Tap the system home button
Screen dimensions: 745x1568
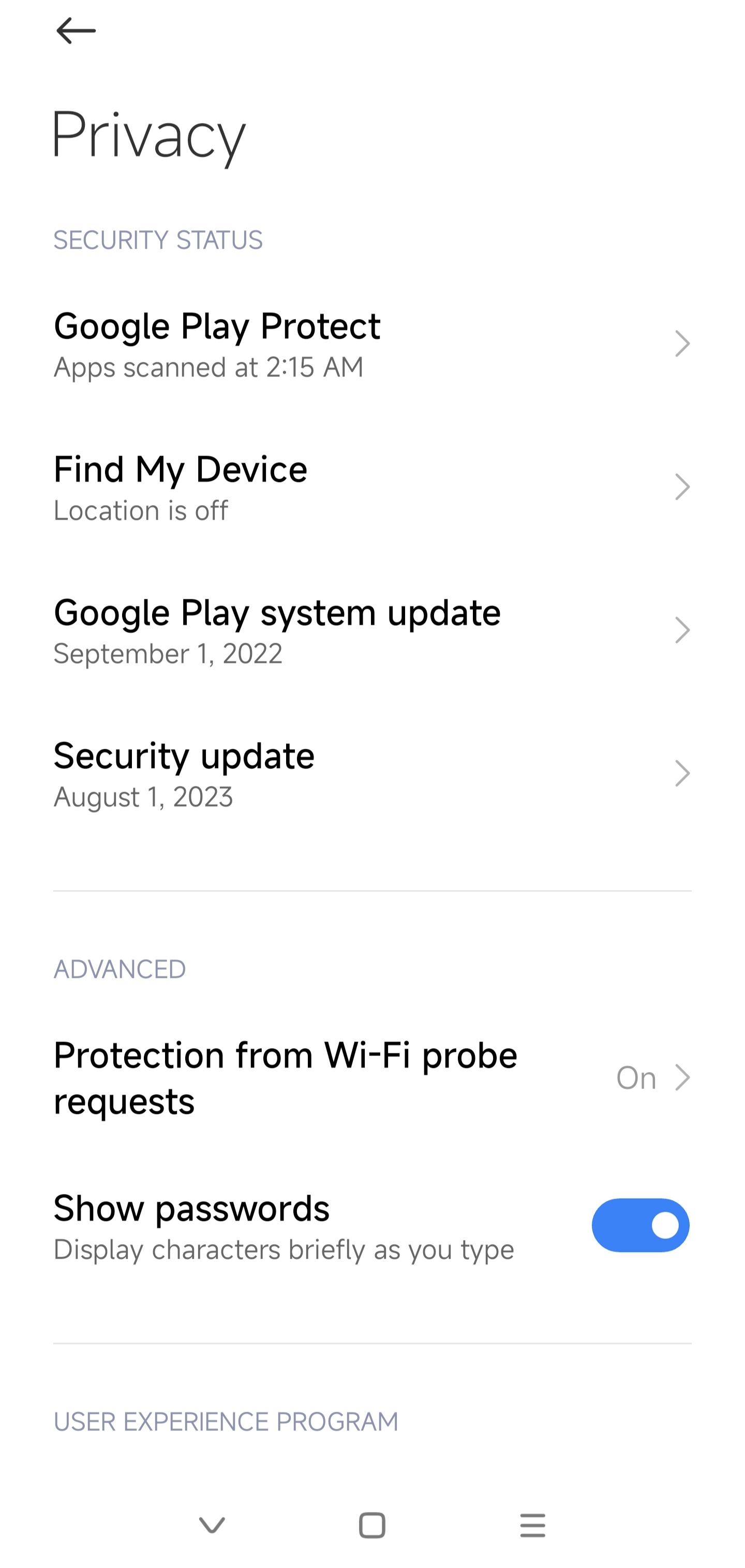pyautogui.click(x=372, y=1526)
